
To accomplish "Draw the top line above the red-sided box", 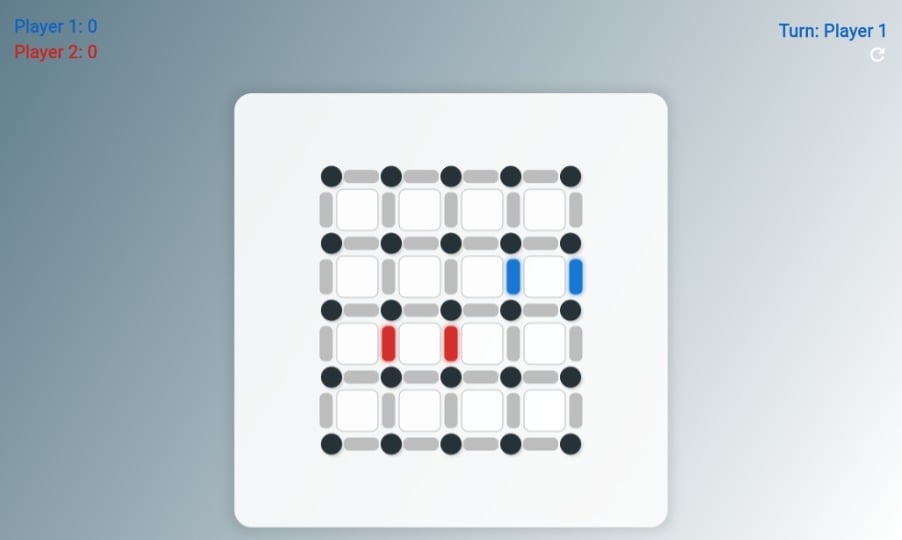I will (421, 310).
